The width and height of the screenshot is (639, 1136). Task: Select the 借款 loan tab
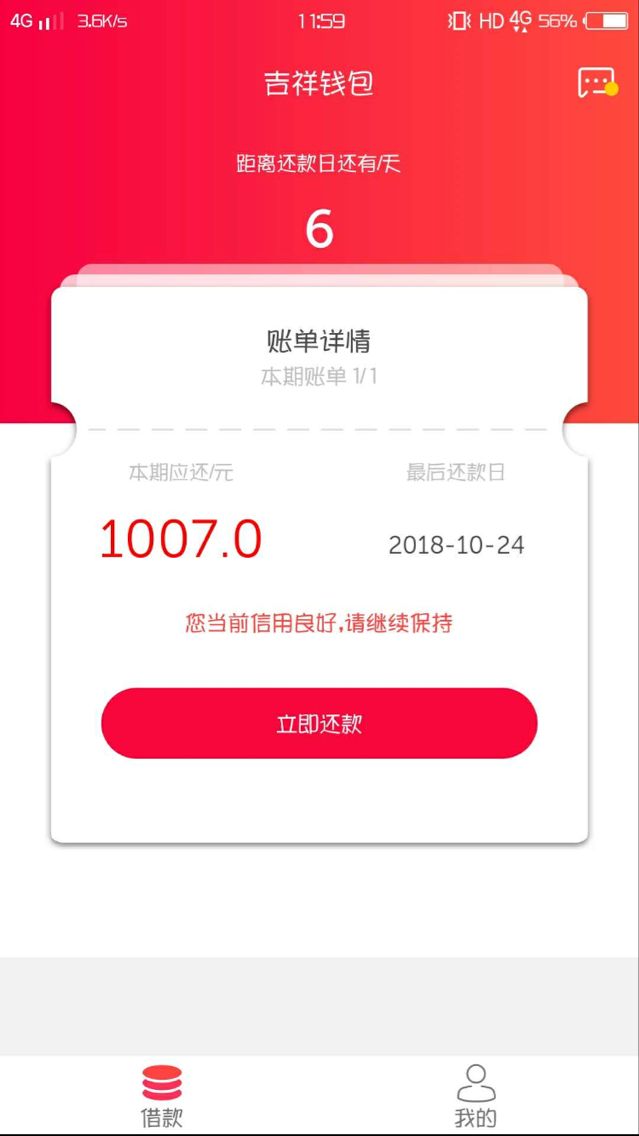click(162, 1095)
